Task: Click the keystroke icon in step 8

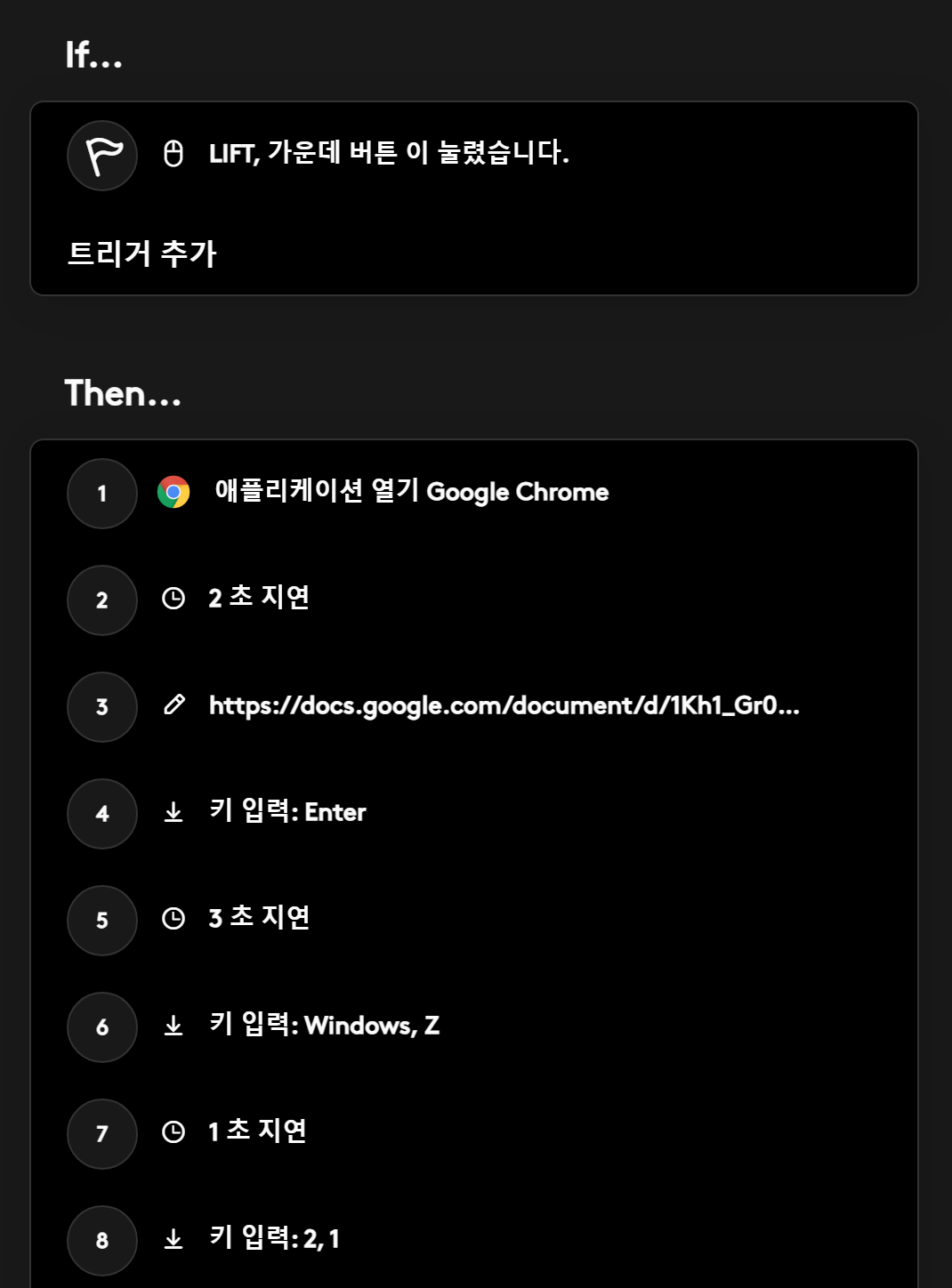Action: pyautogui.click(x=173, y=1236)
